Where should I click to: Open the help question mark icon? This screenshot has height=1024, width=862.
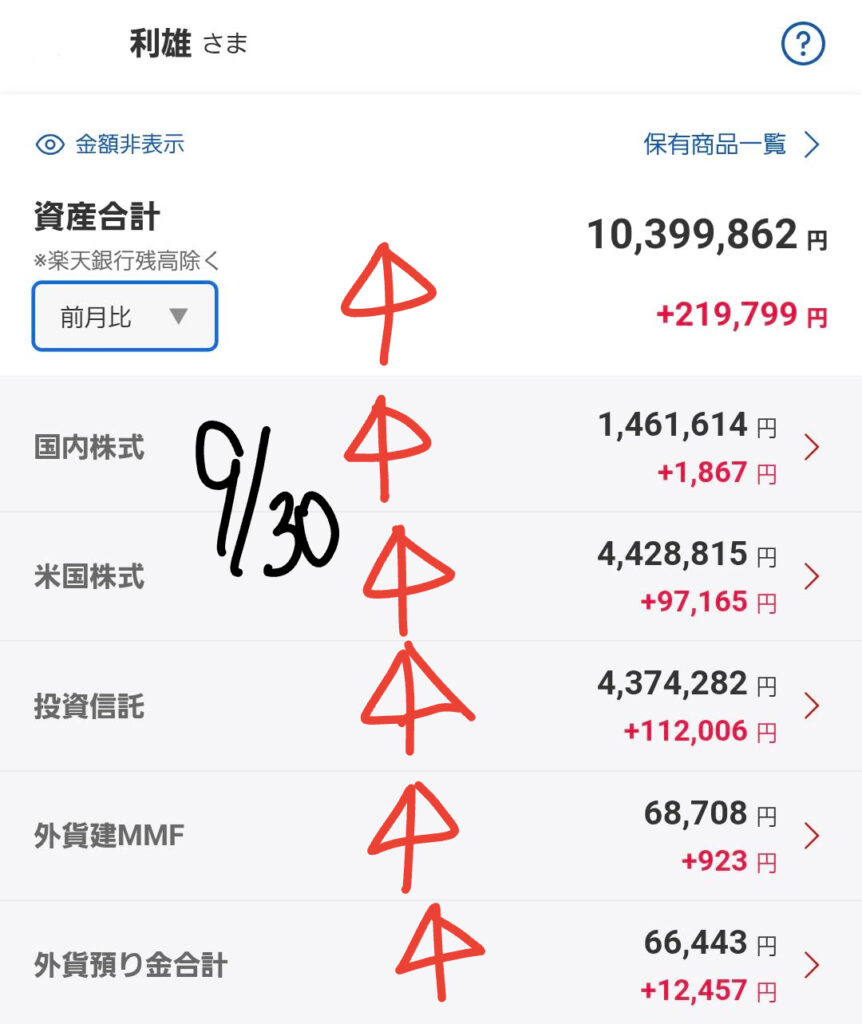point(802,45)
